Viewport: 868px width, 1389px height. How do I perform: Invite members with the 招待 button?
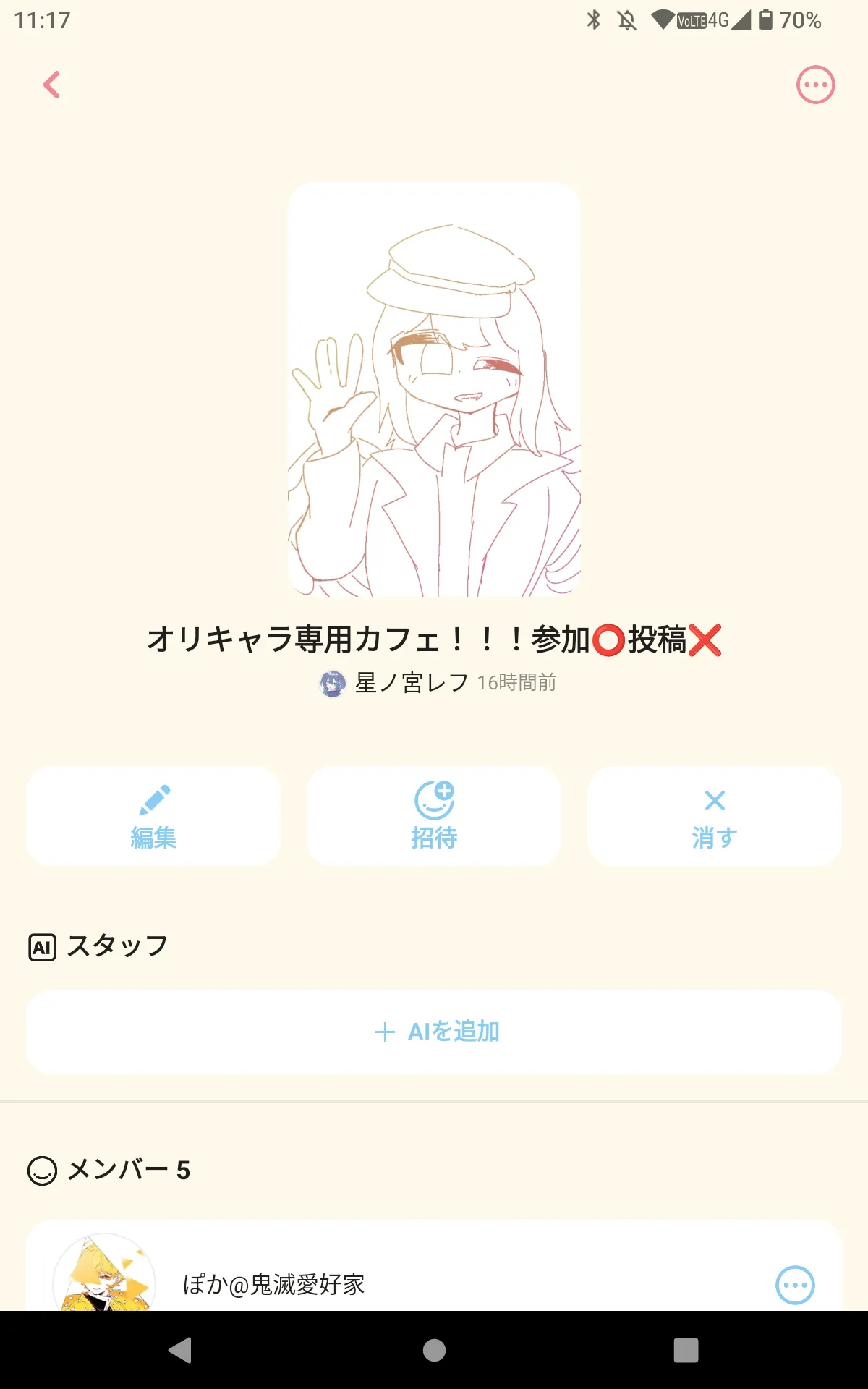click(x=434, y=816)
